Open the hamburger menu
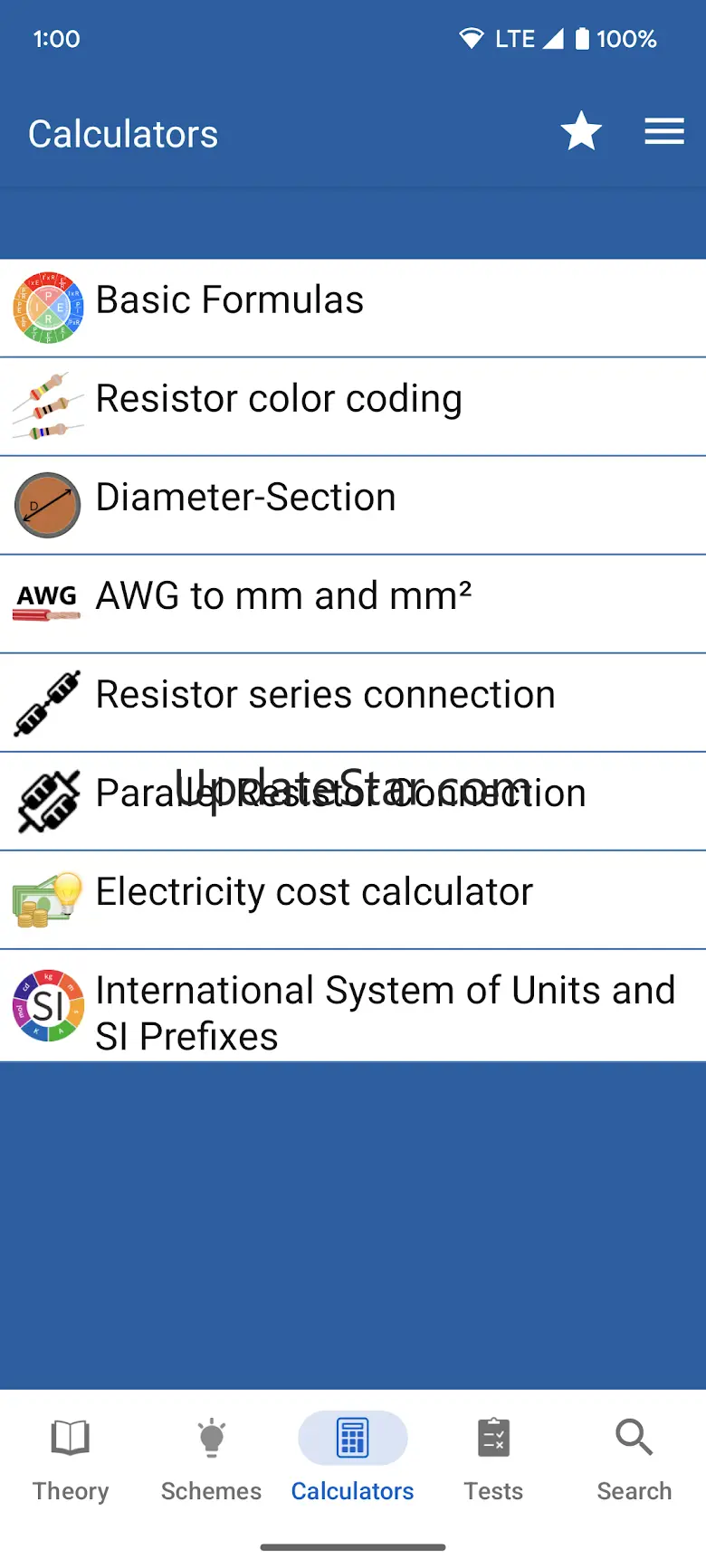Image resolution: width=706 pixels, height=1568 pixels. [663, 132]
